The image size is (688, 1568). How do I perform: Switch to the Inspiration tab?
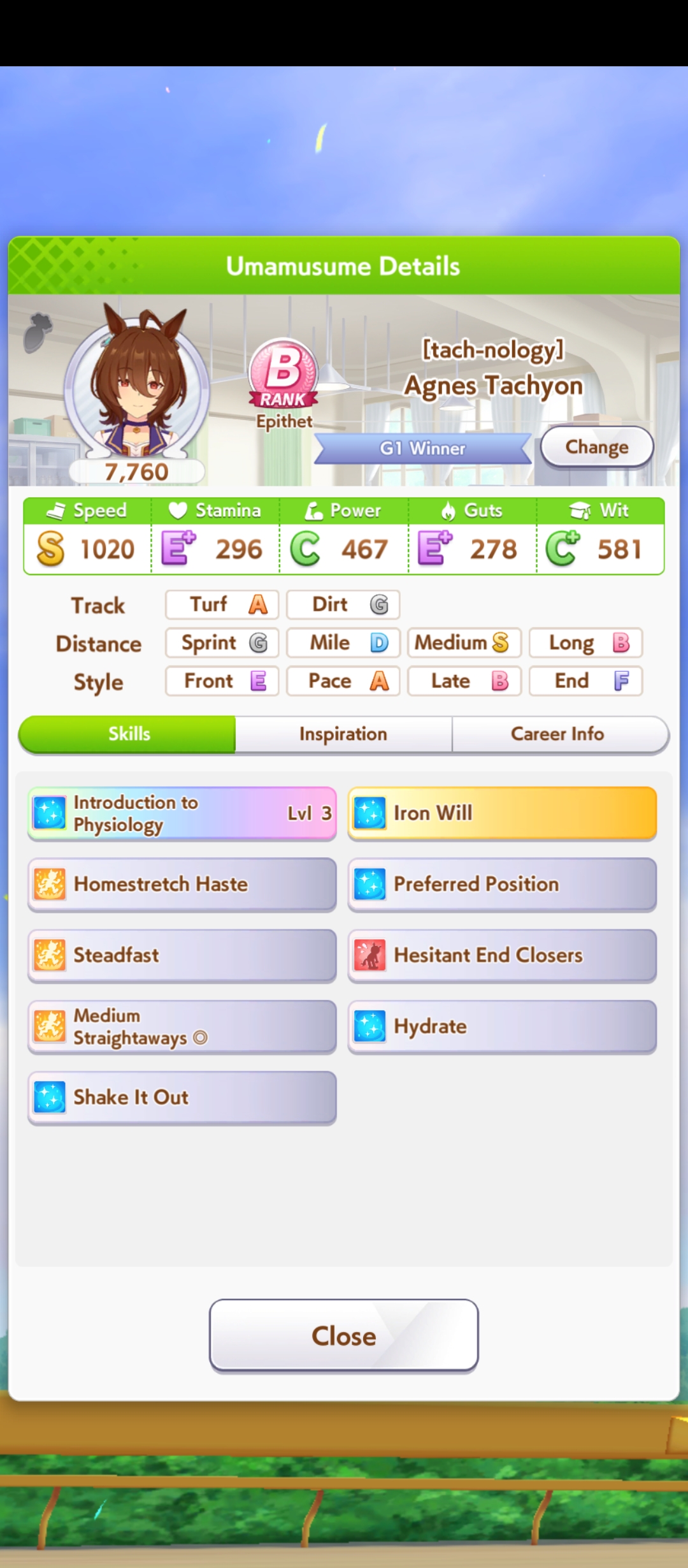tap(343, 734)
